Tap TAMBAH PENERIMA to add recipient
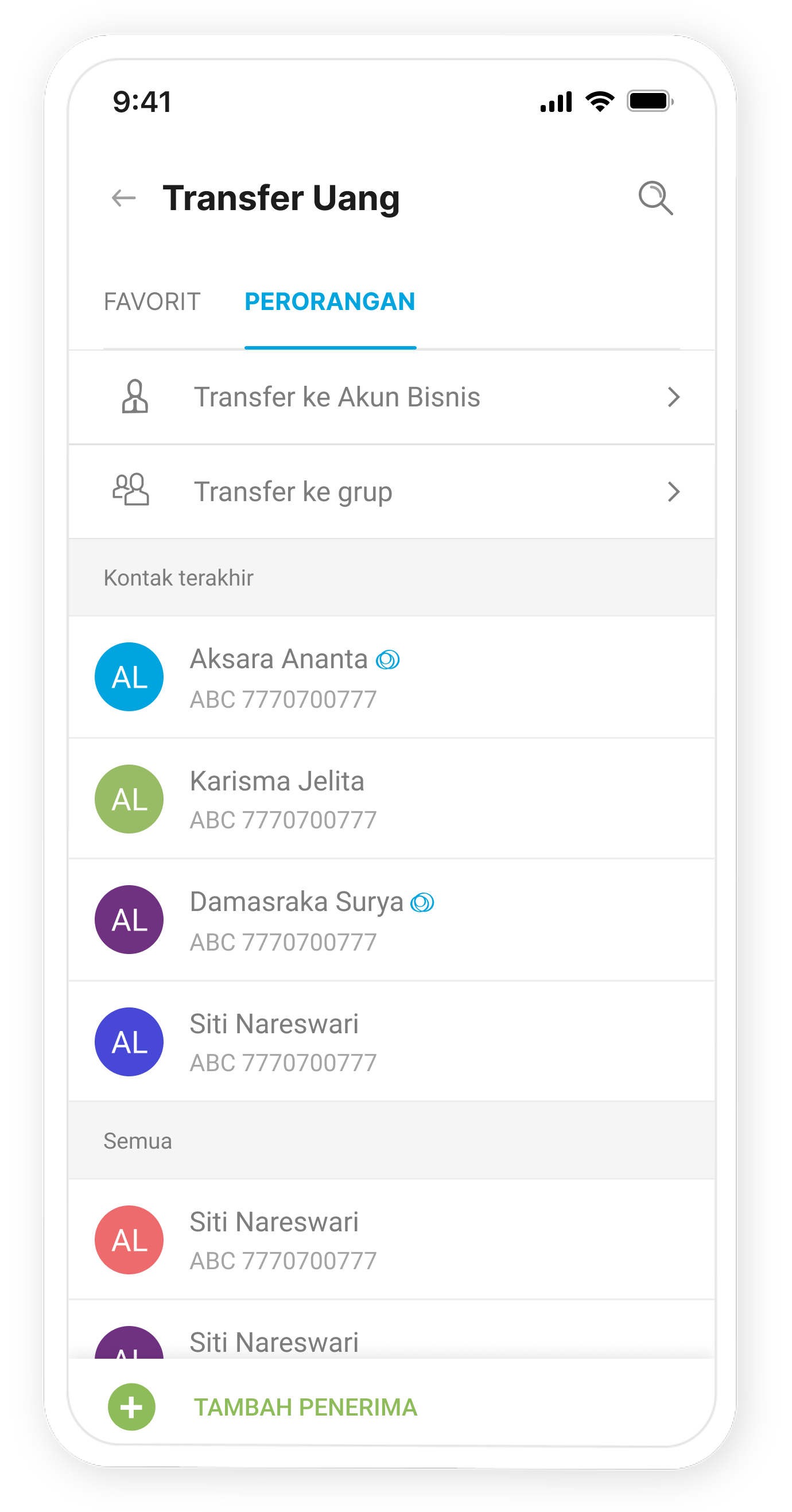 point(305,1408)
